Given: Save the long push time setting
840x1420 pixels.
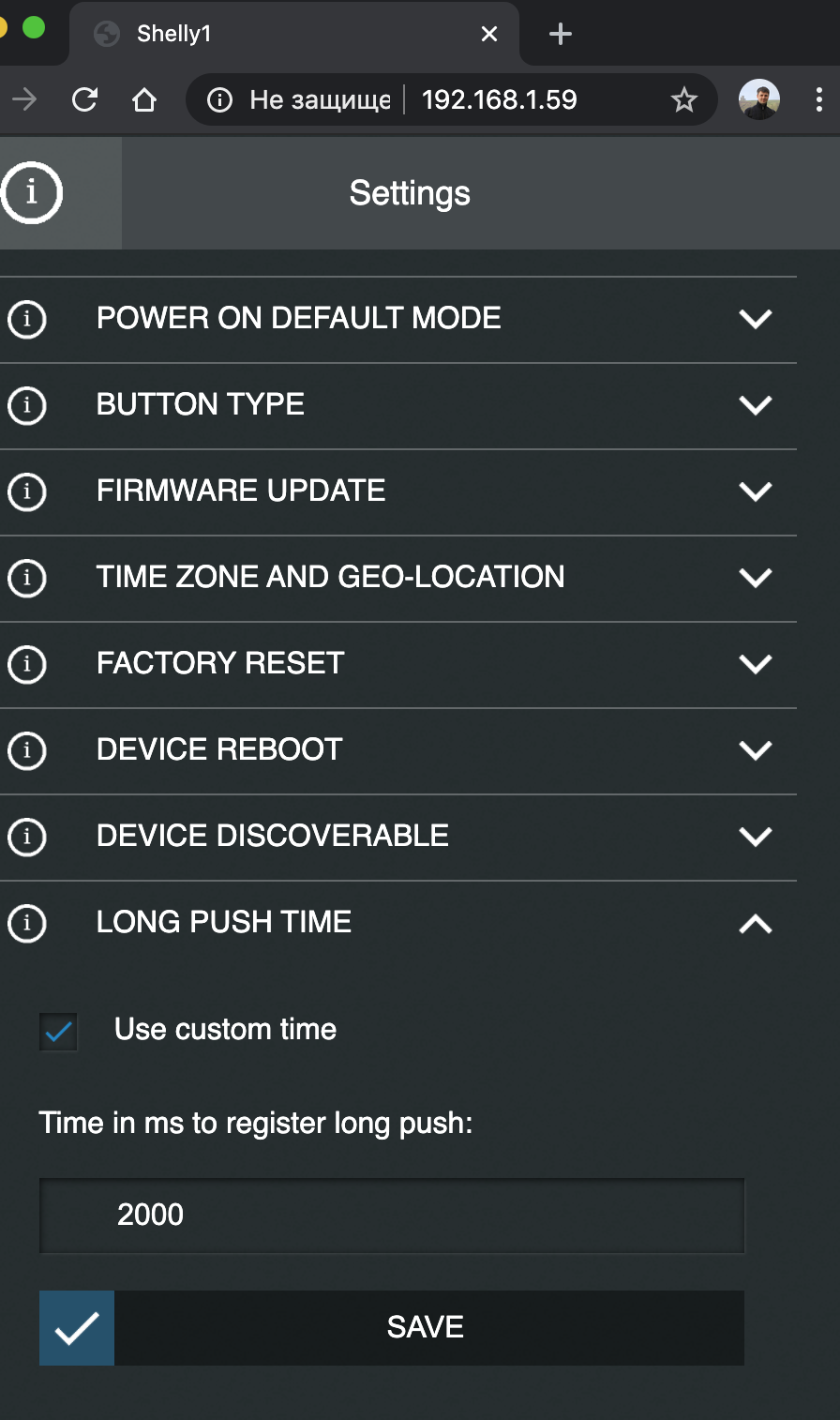Looking at the screenshot, I should [392, 1328].
